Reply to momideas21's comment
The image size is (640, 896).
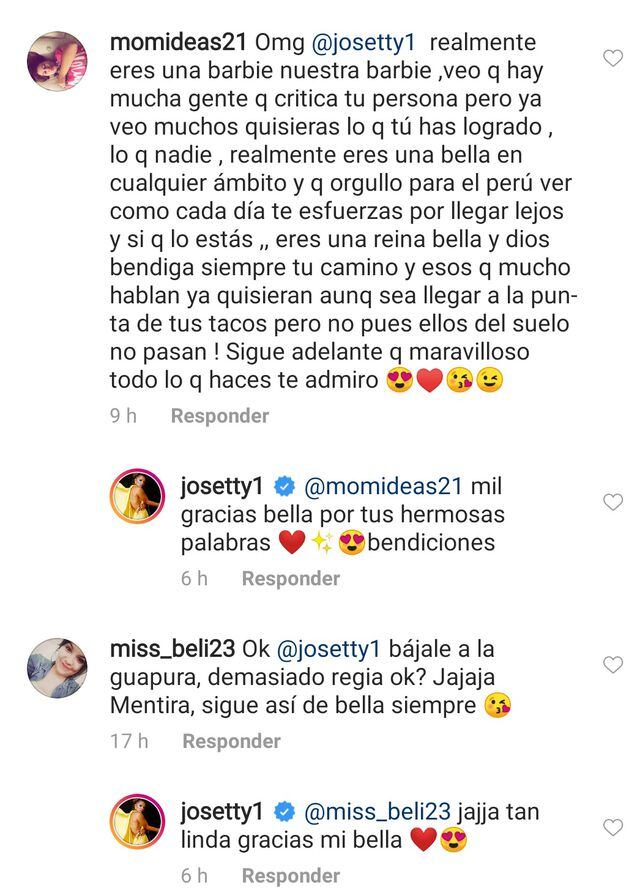coord(219,416)
